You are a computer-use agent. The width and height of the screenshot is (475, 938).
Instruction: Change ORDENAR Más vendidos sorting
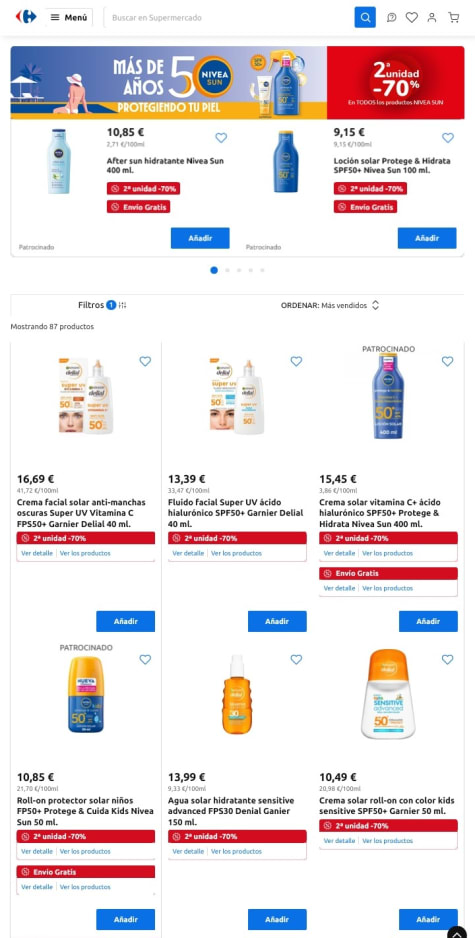pos(330,305)
